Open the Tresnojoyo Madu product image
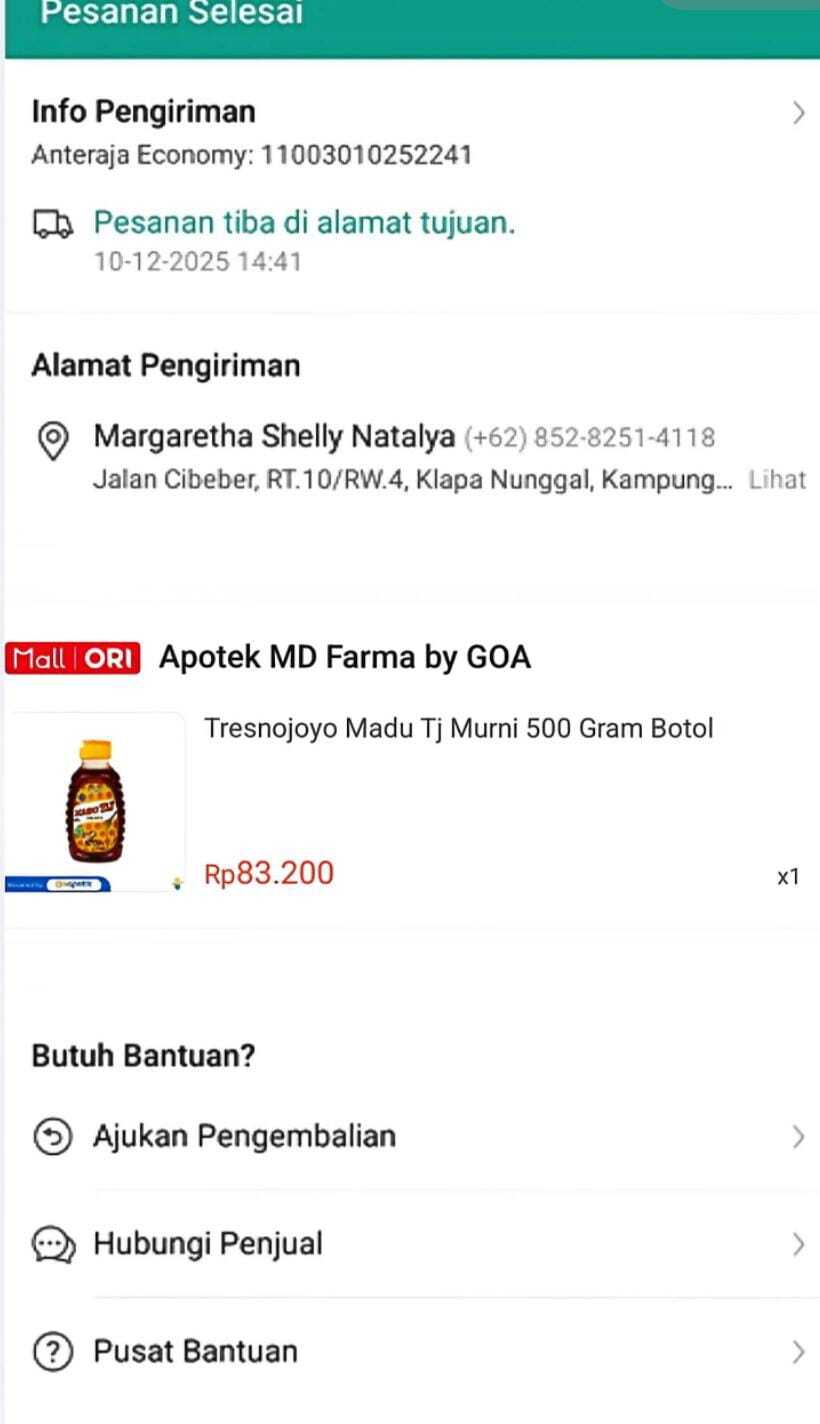The image size is (820, 1424). [96, 801]
